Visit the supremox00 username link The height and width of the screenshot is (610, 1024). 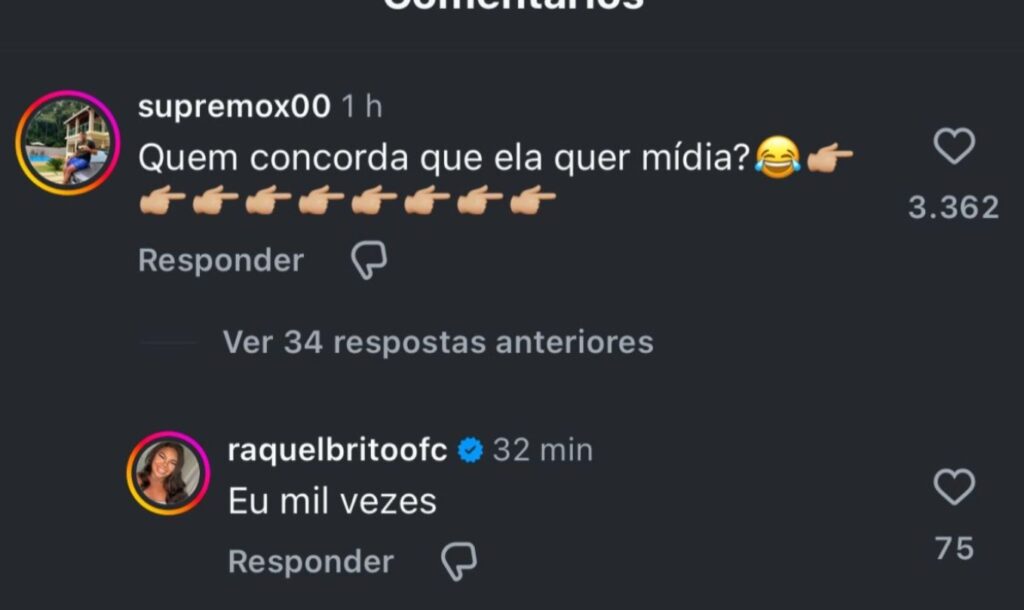[x=232, y=108]
